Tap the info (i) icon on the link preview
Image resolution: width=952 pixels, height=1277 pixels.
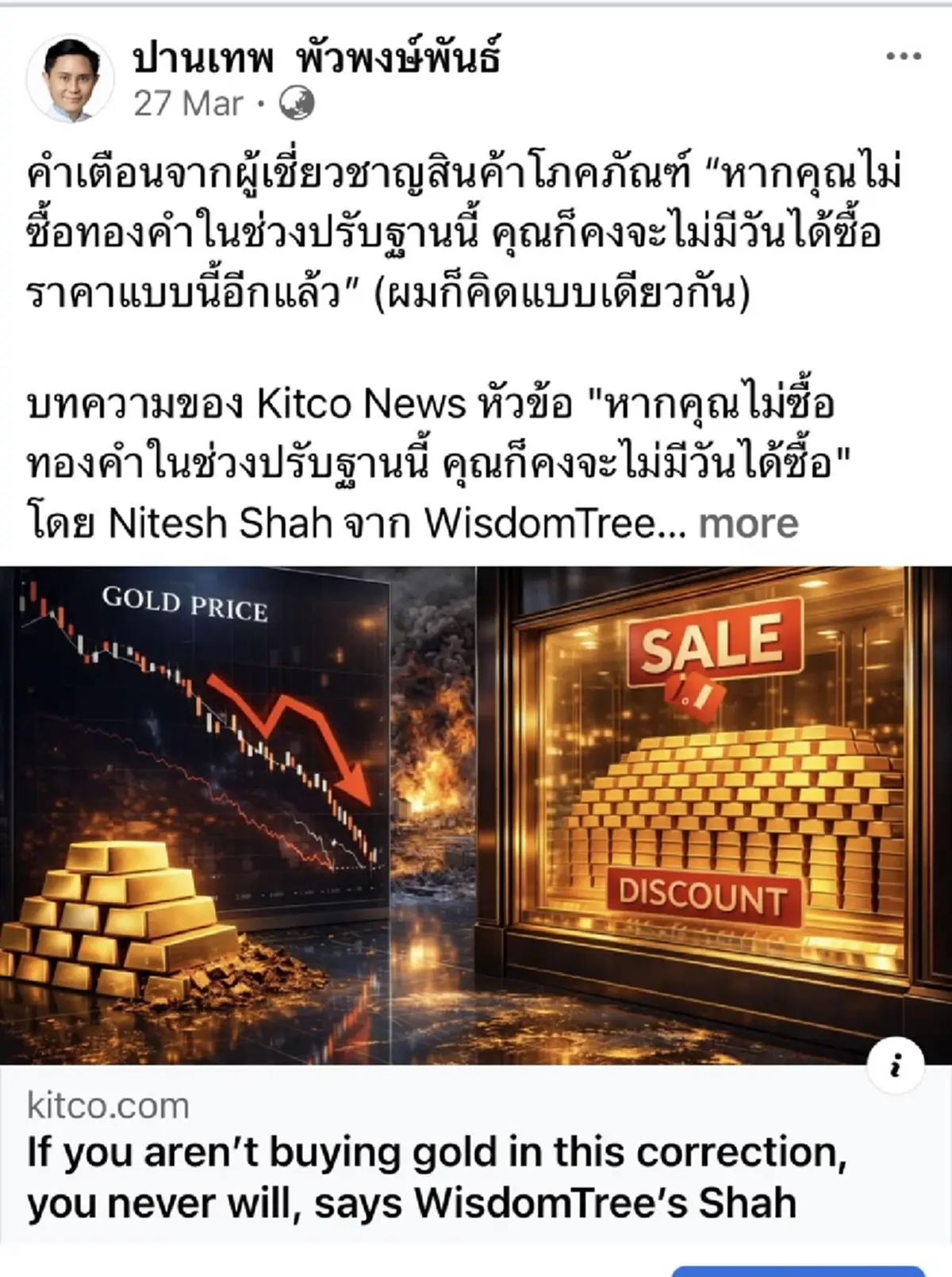(x=895, y=1064)
